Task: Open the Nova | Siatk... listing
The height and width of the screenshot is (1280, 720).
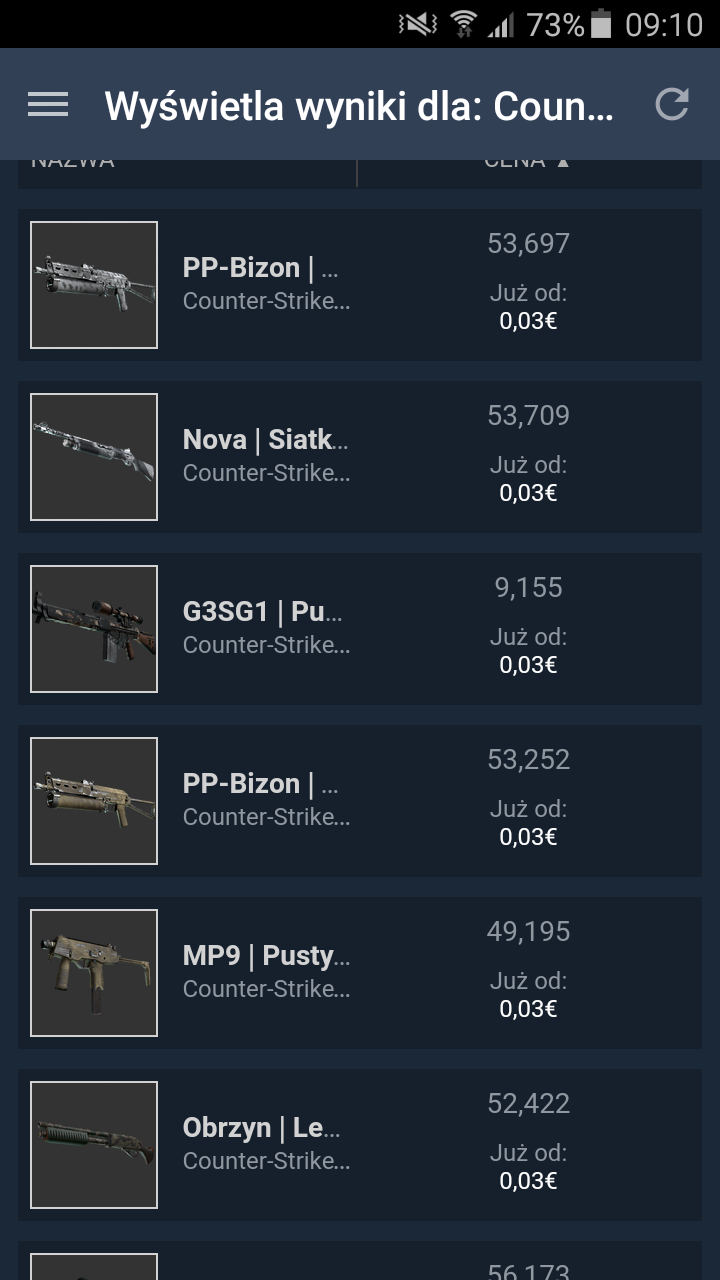Action: click(x=360, y=457)
